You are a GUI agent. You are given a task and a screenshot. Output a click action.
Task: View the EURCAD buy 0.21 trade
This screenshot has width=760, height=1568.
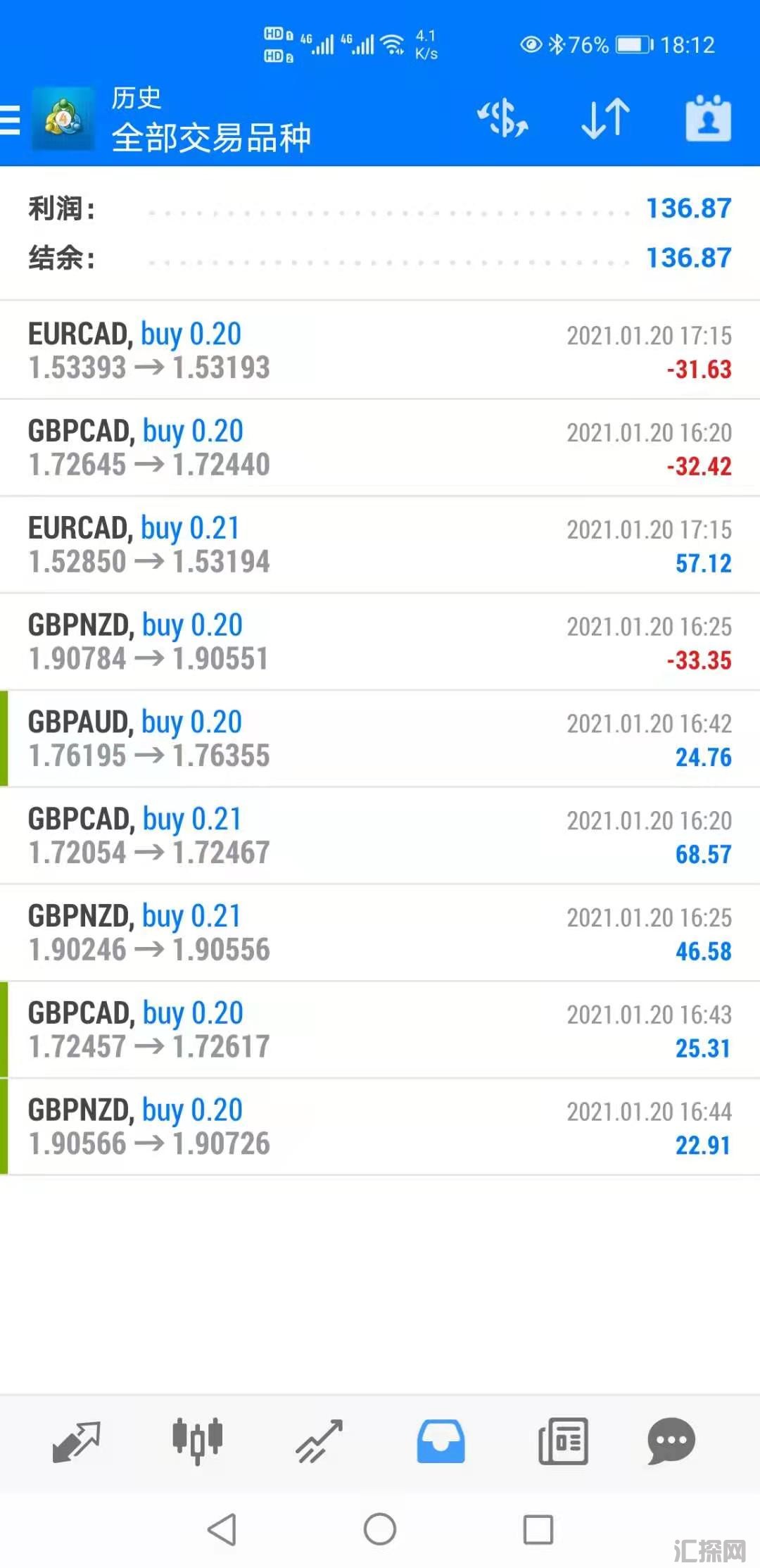coord(380,545)
